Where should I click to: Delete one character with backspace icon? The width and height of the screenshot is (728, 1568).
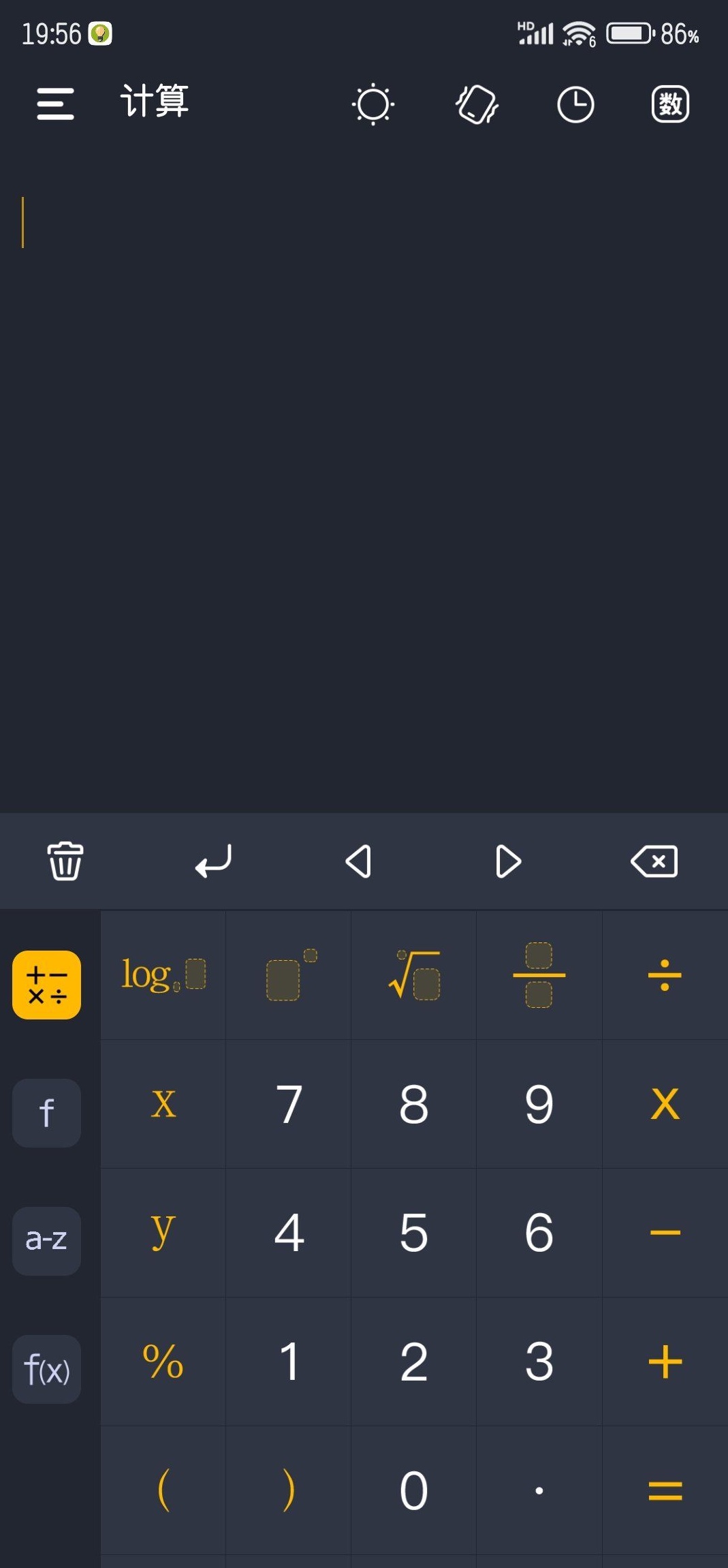click(x=654, y=861)
